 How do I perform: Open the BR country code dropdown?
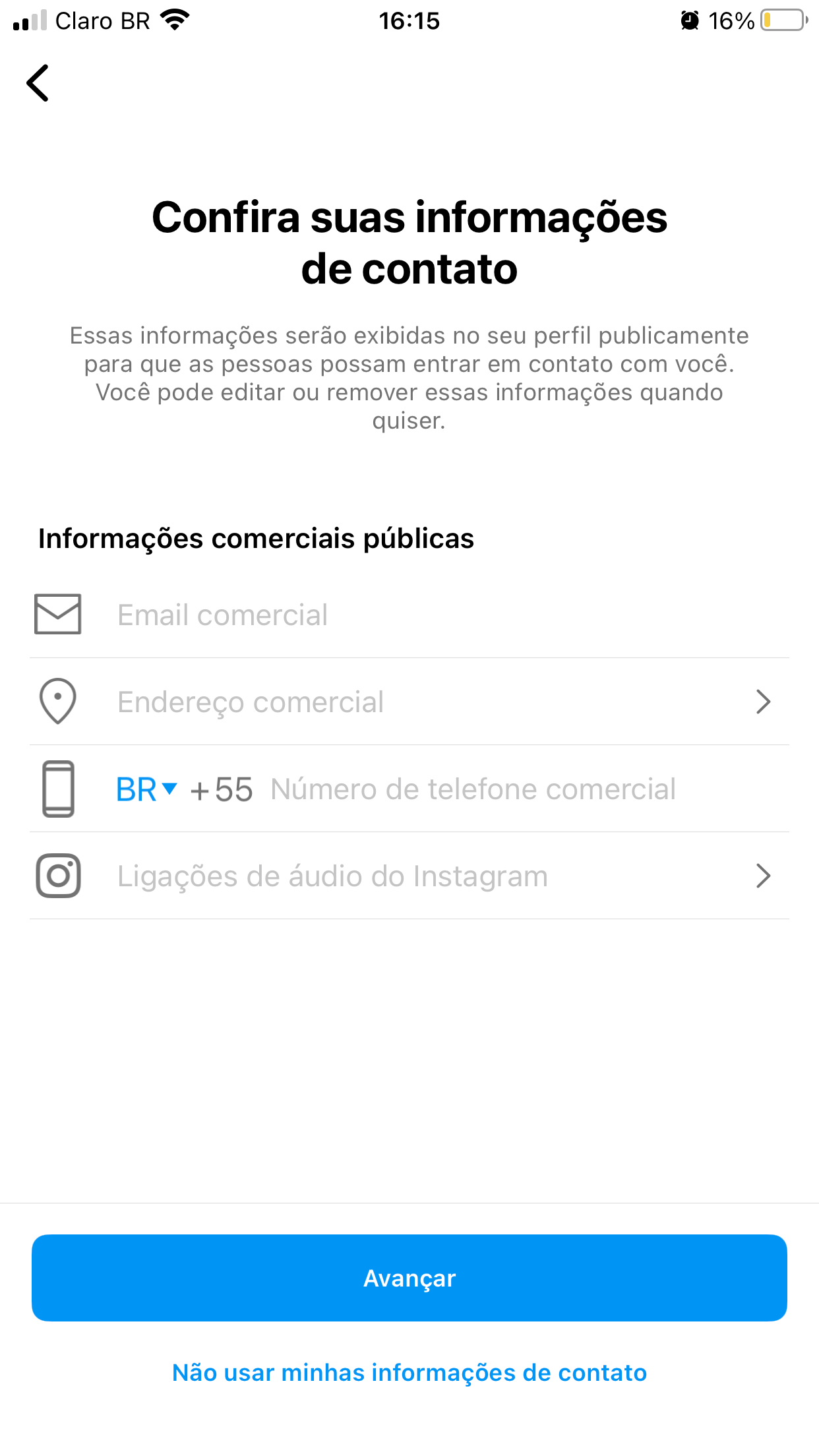point(146,789)
